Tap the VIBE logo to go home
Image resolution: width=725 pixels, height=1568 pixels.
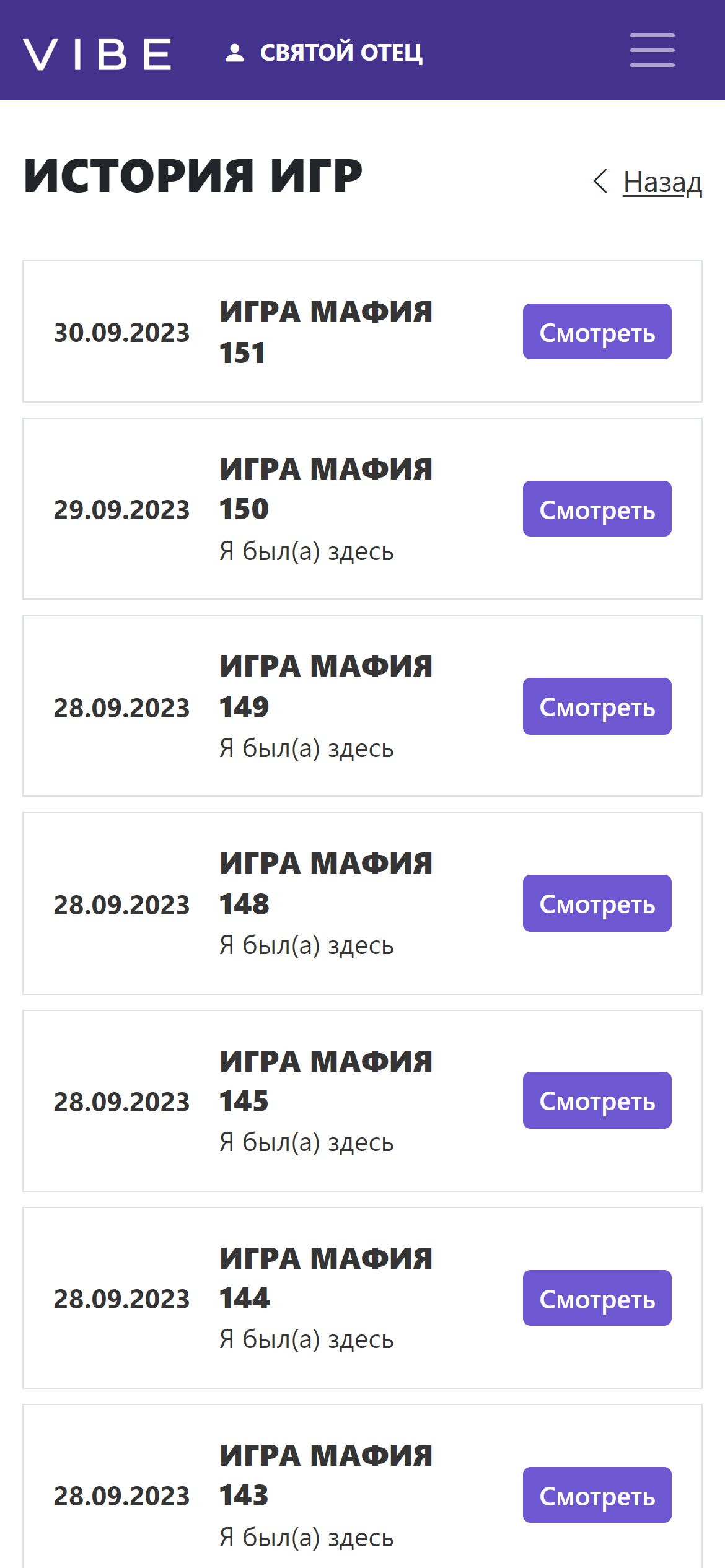[97, 54]
